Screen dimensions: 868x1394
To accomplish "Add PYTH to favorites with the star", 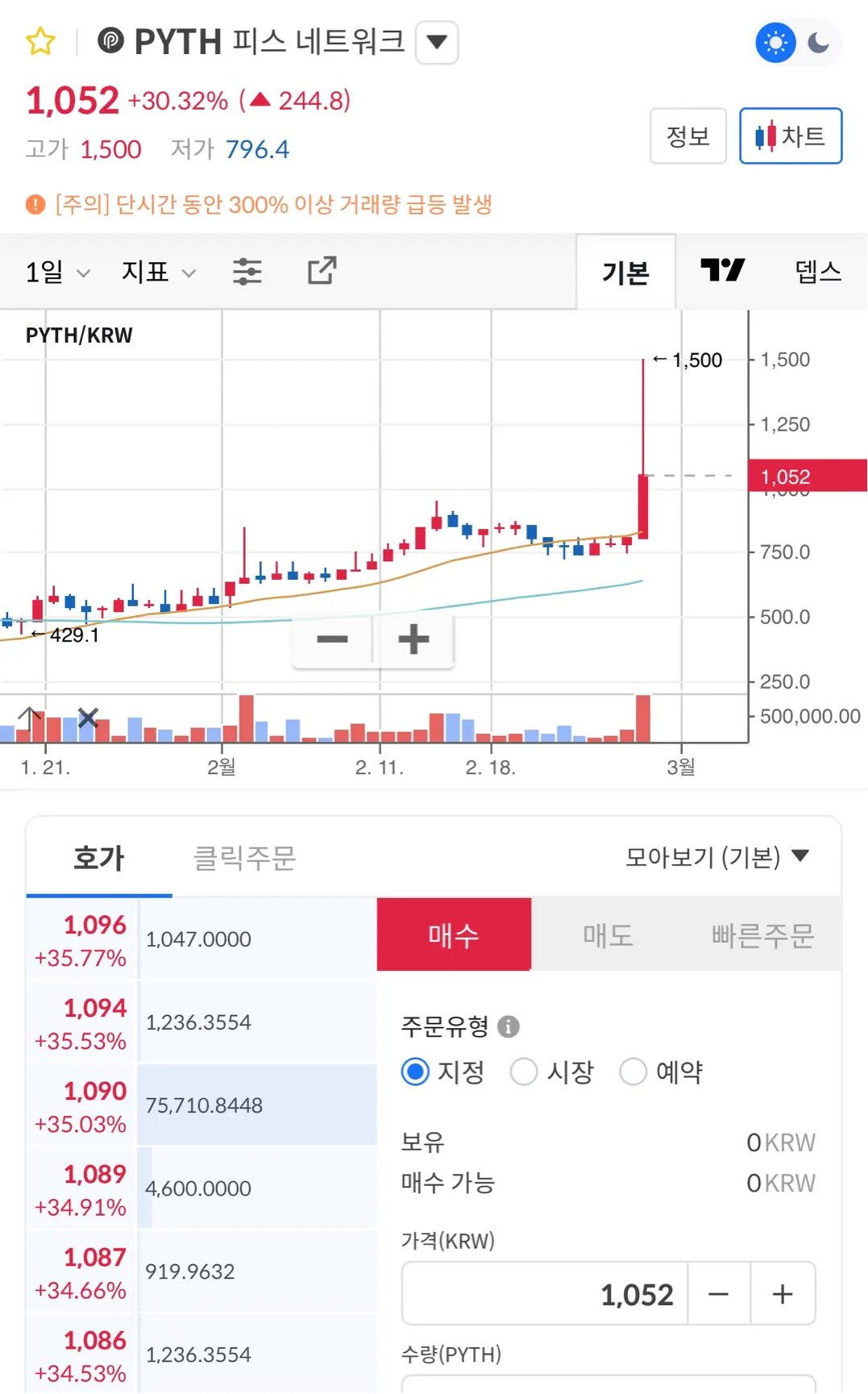I will coord(40,41).
